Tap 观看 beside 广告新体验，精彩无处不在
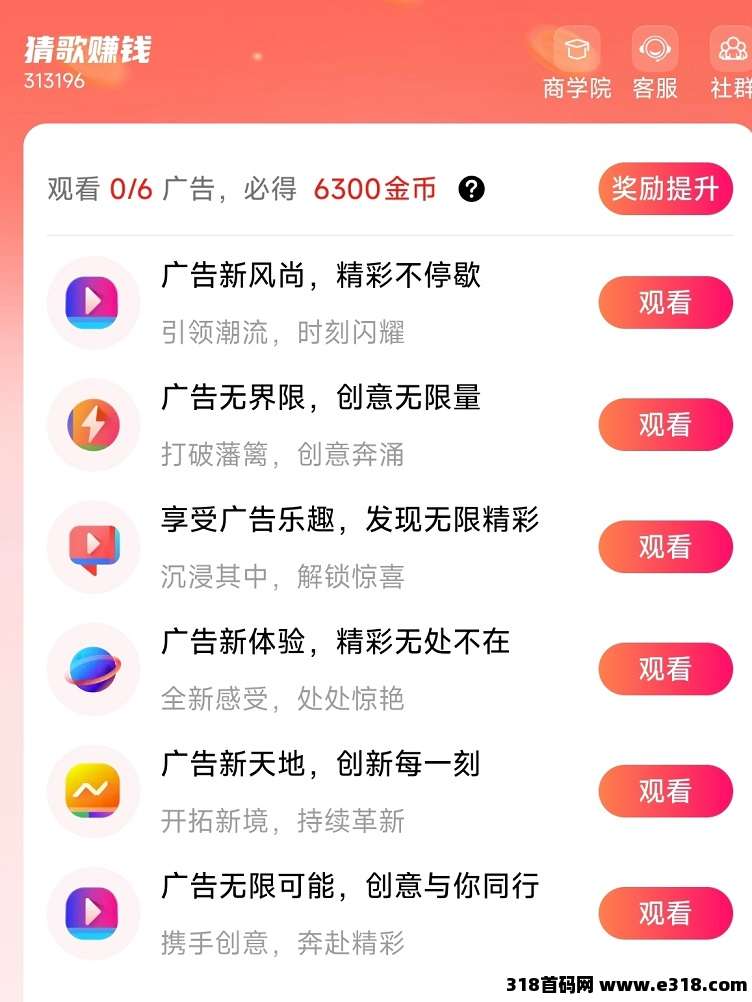Screen dimensions: 752x1002 [x=665, y=668]
